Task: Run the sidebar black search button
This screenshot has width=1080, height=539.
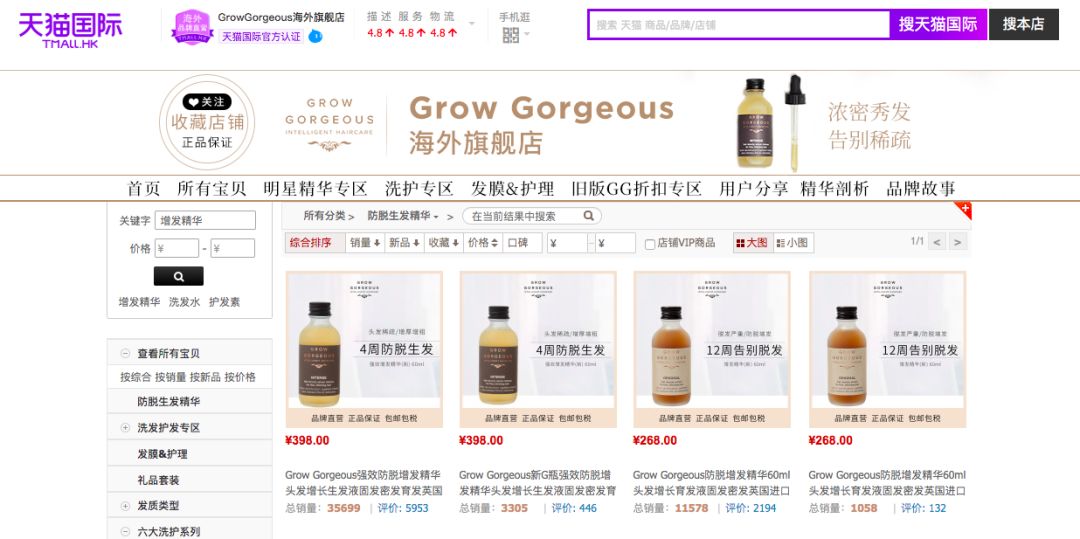Action: point(178,276)
